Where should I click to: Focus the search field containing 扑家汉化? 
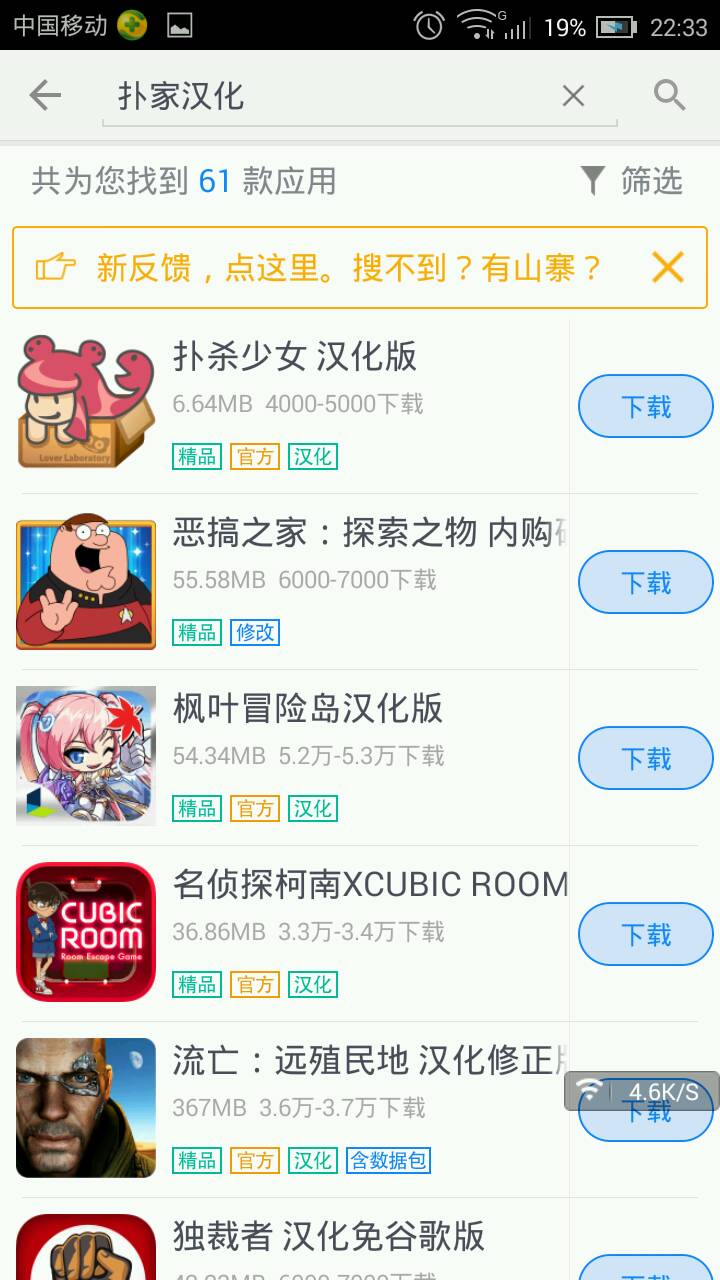pos(330,96)
